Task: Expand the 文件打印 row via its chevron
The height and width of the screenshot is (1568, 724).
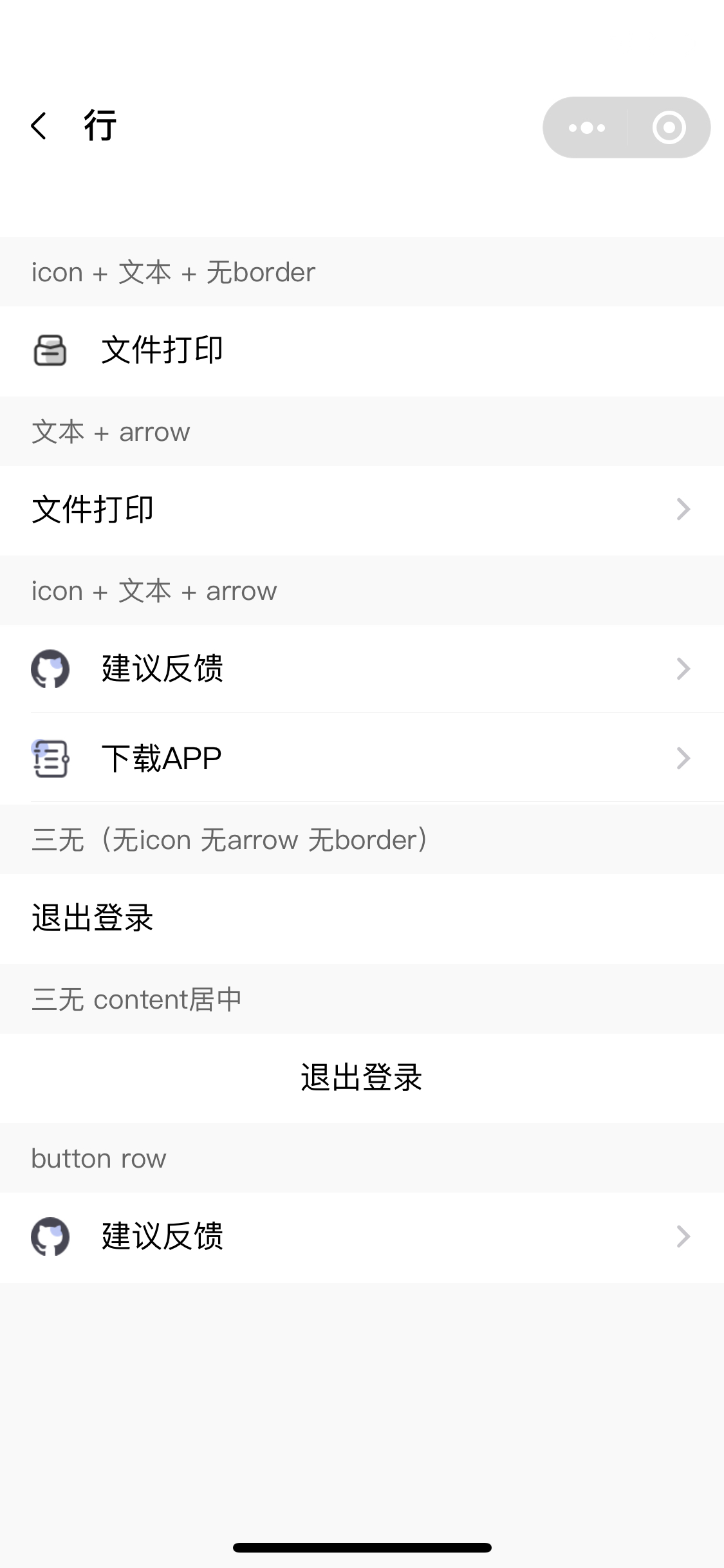Action: pyautogui.click(x=683, y=509)
